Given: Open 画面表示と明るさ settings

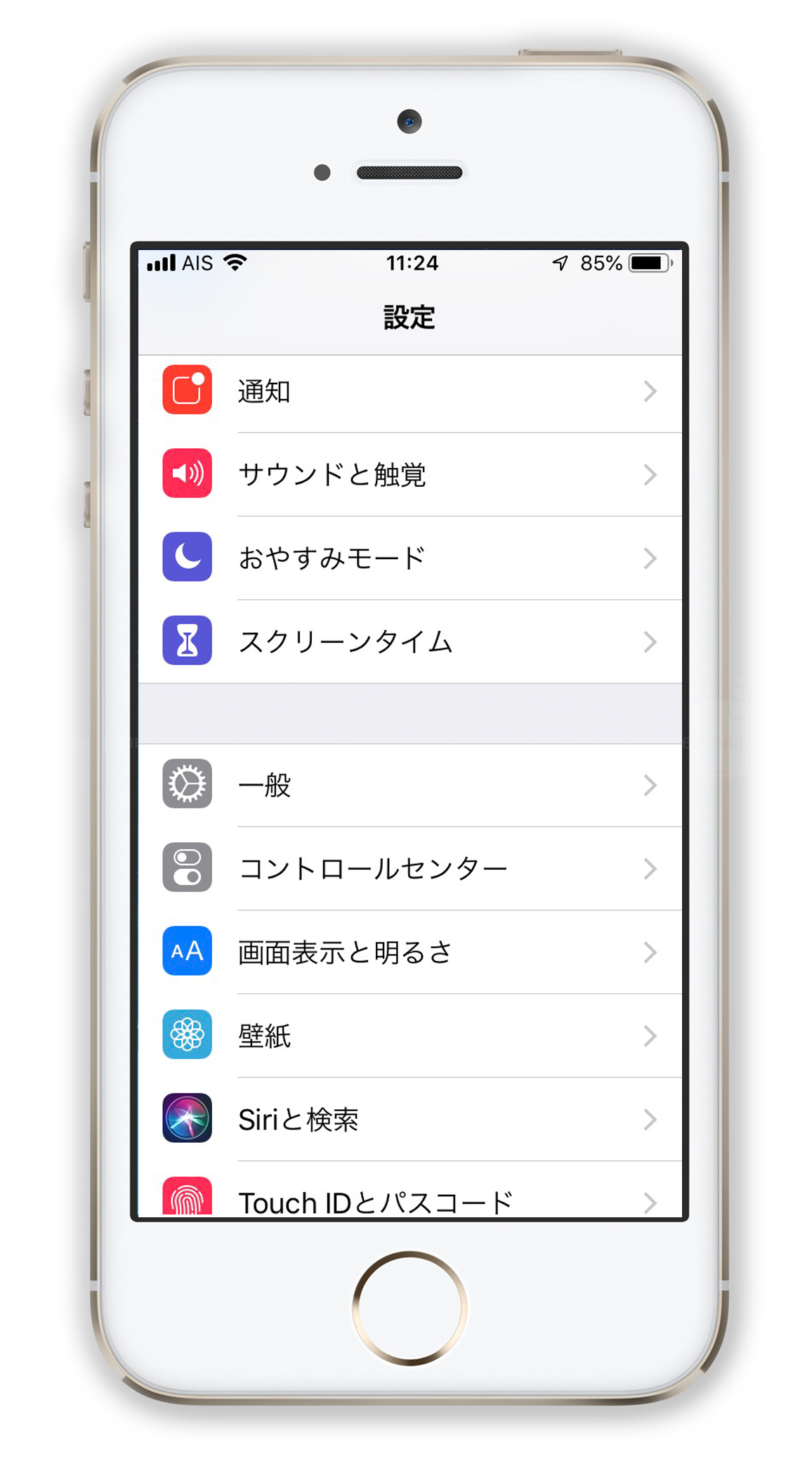Looking at the screenshot, I should coord(410,952).
